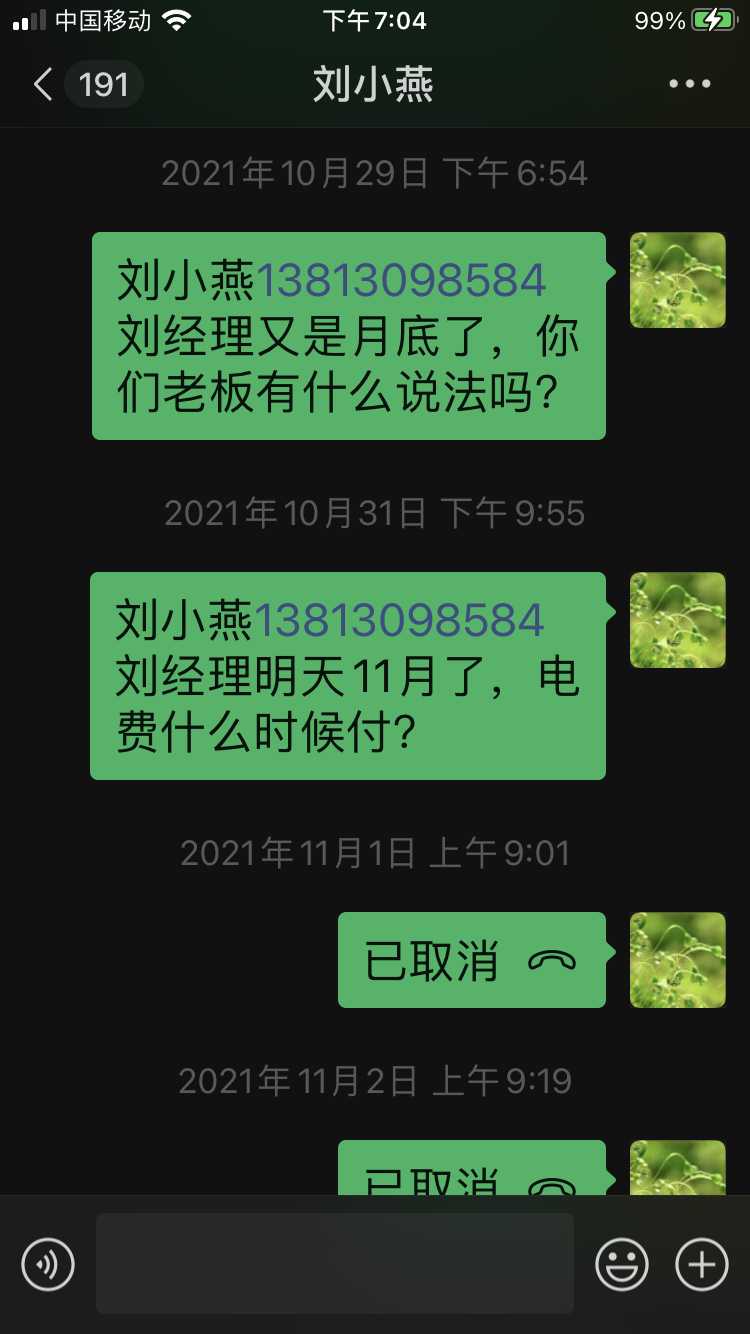
Task: Tap phone number in October 31 message
Action: tap(399, 621)
